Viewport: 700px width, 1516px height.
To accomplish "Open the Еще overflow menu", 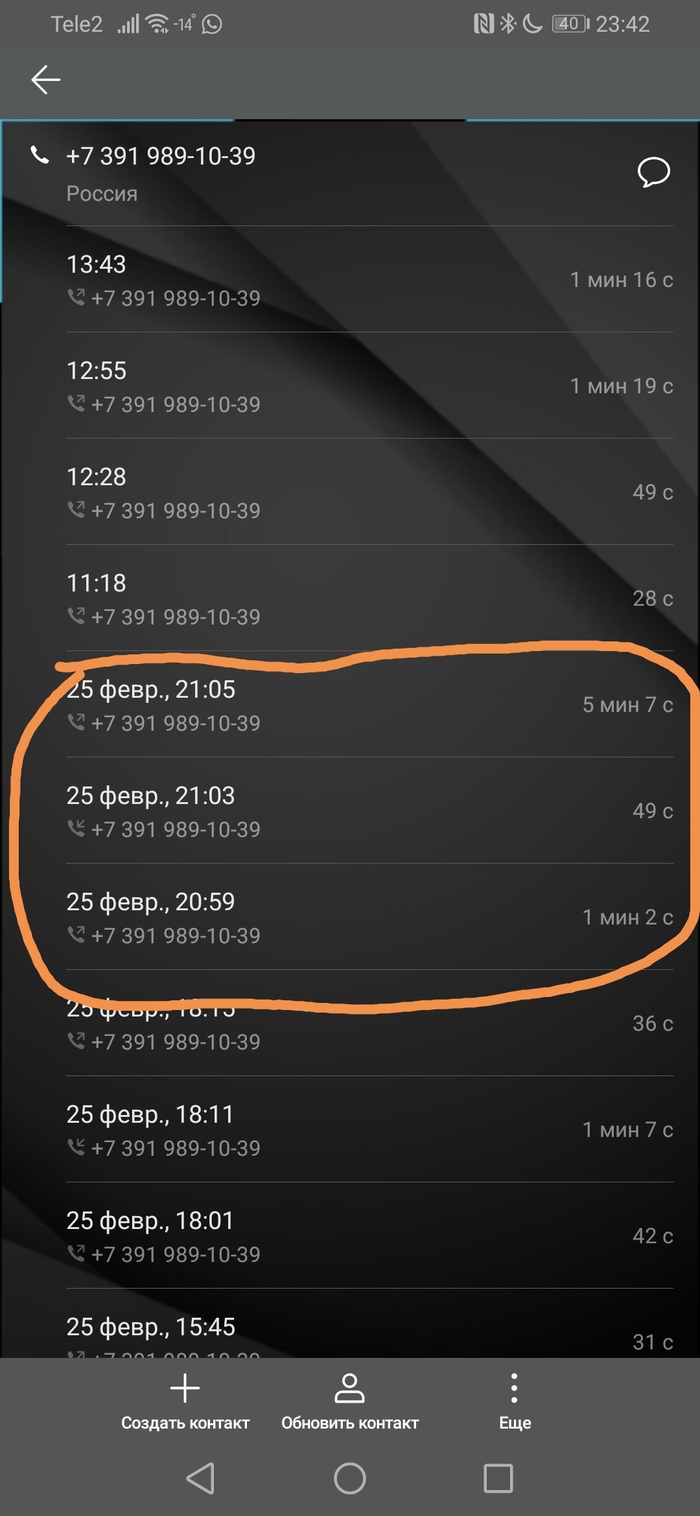I will click(x=514, y=1401).
